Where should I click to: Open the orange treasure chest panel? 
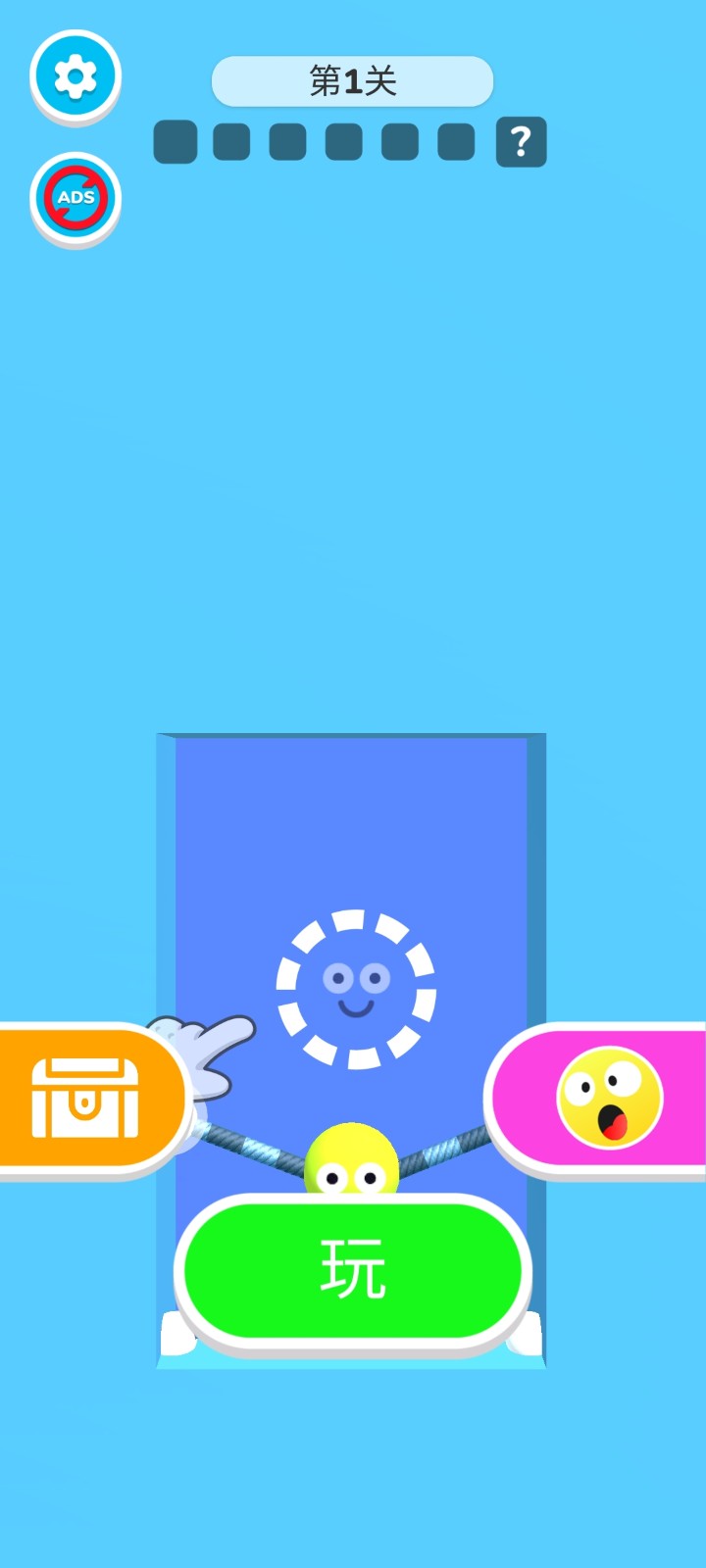pyautogui.click(x=86, y=1098)
